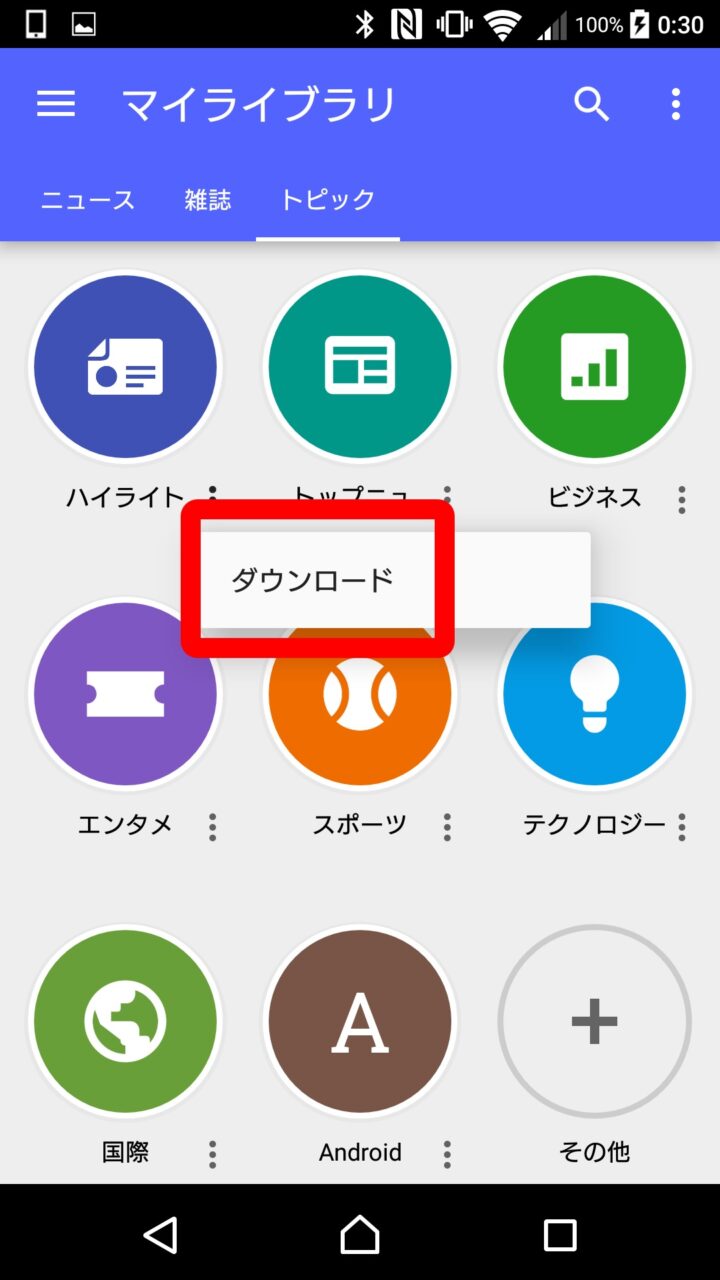The width and height of the screenshot is (720, 1280).
Task: Open the Android topic
Action: (x=360, y=1021)
